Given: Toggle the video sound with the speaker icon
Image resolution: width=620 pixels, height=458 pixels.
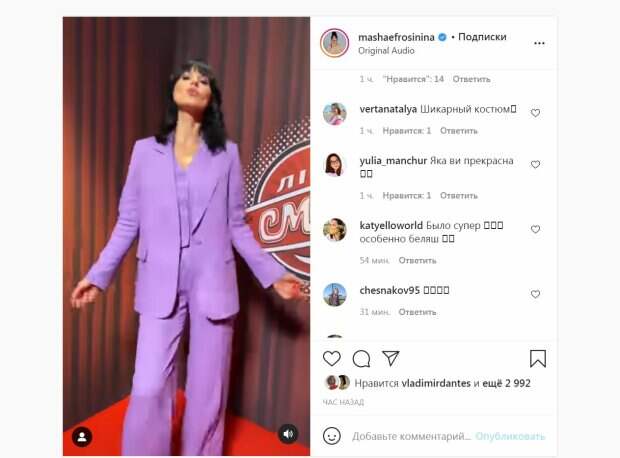Looking at the screenshot, I should pos(288,433).
